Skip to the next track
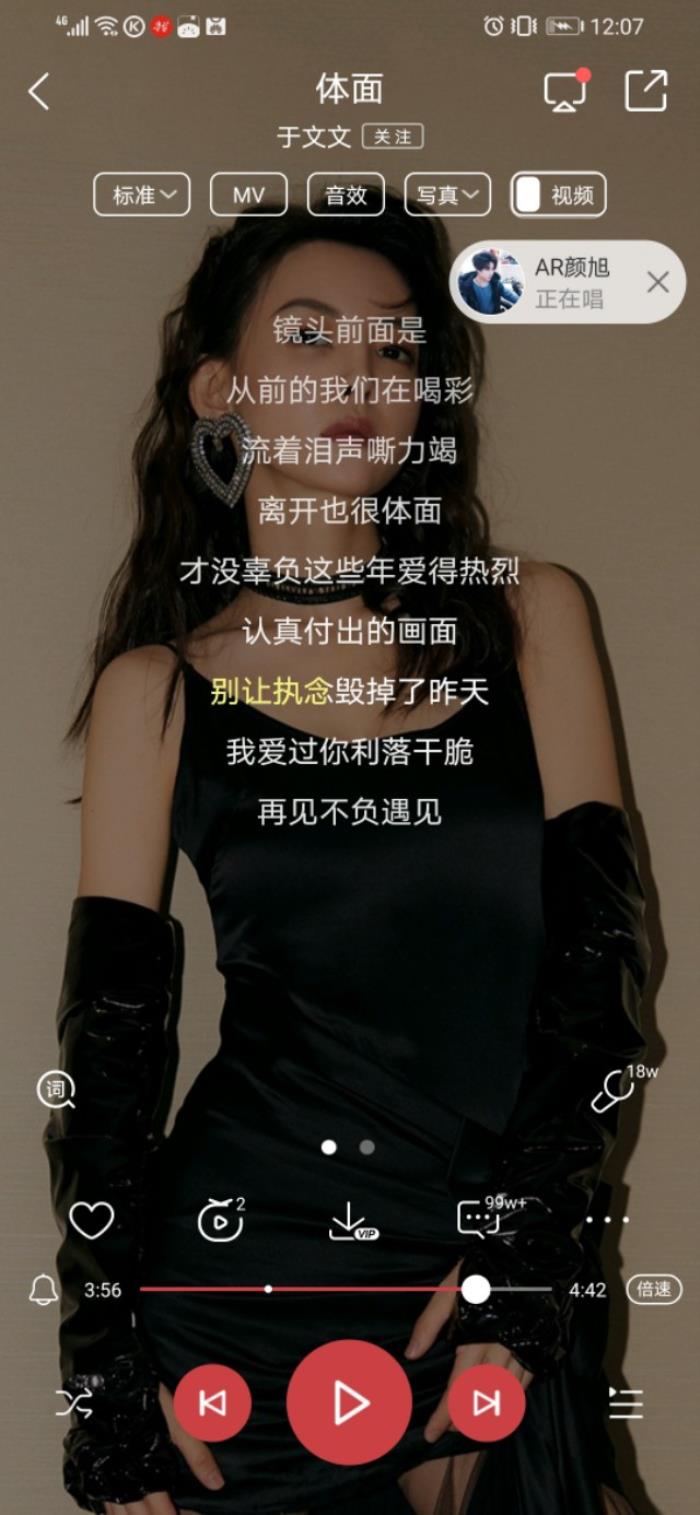 pos(486,1403)
